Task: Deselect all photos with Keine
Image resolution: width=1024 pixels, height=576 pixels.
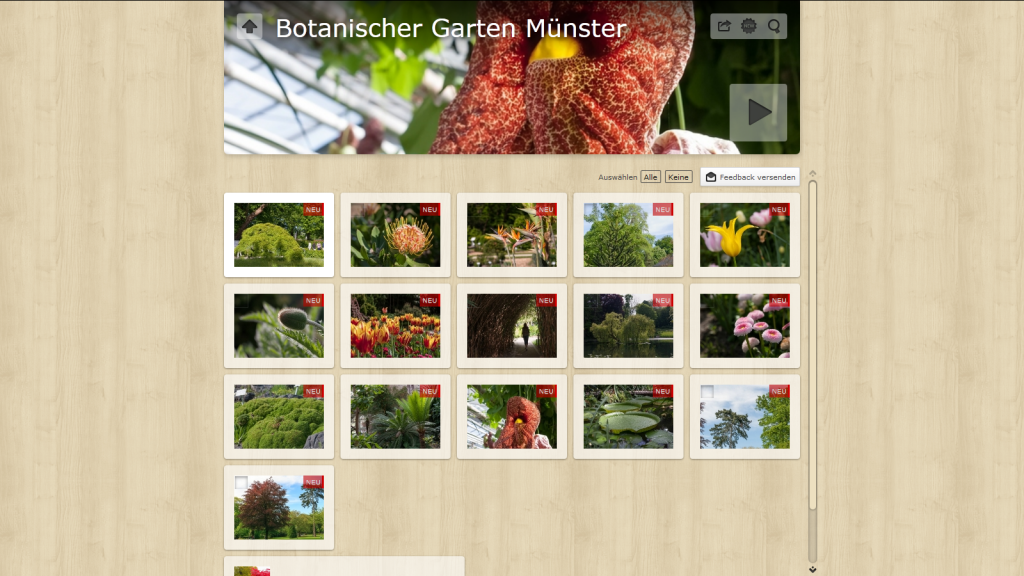Action: click(x=679, y=177)
